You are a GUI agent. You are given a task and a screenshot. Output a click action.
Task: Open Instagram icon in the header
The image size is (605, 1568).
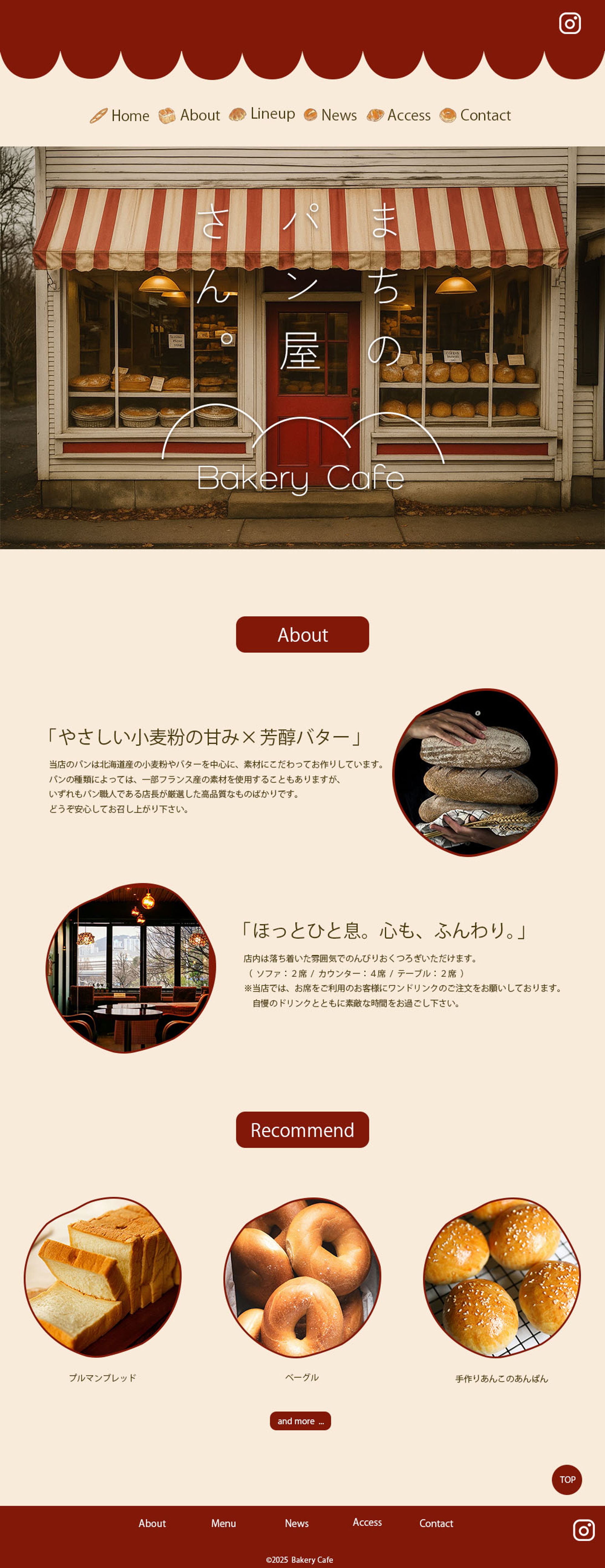pos(570,23)
